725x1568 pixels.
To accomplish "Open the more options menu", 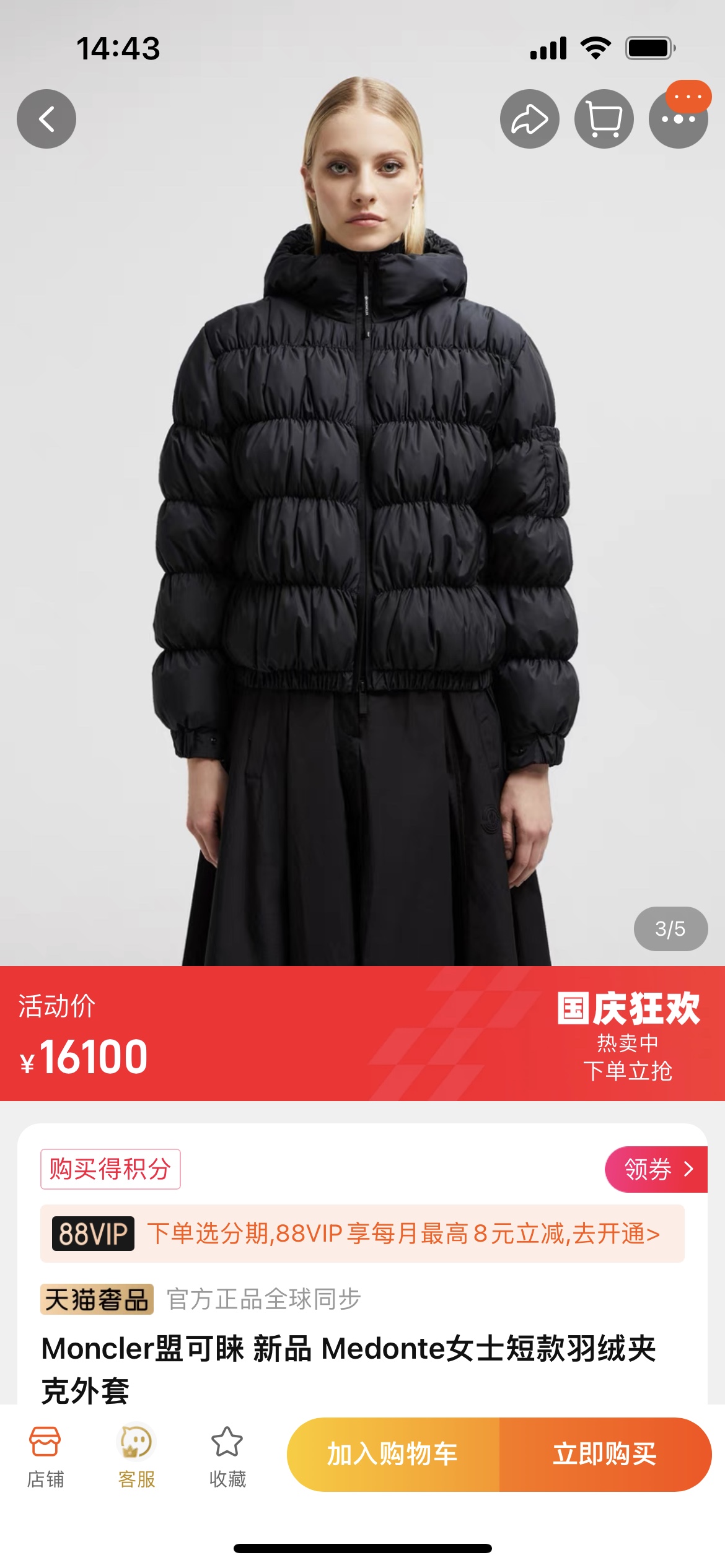I will click(678, 119).
